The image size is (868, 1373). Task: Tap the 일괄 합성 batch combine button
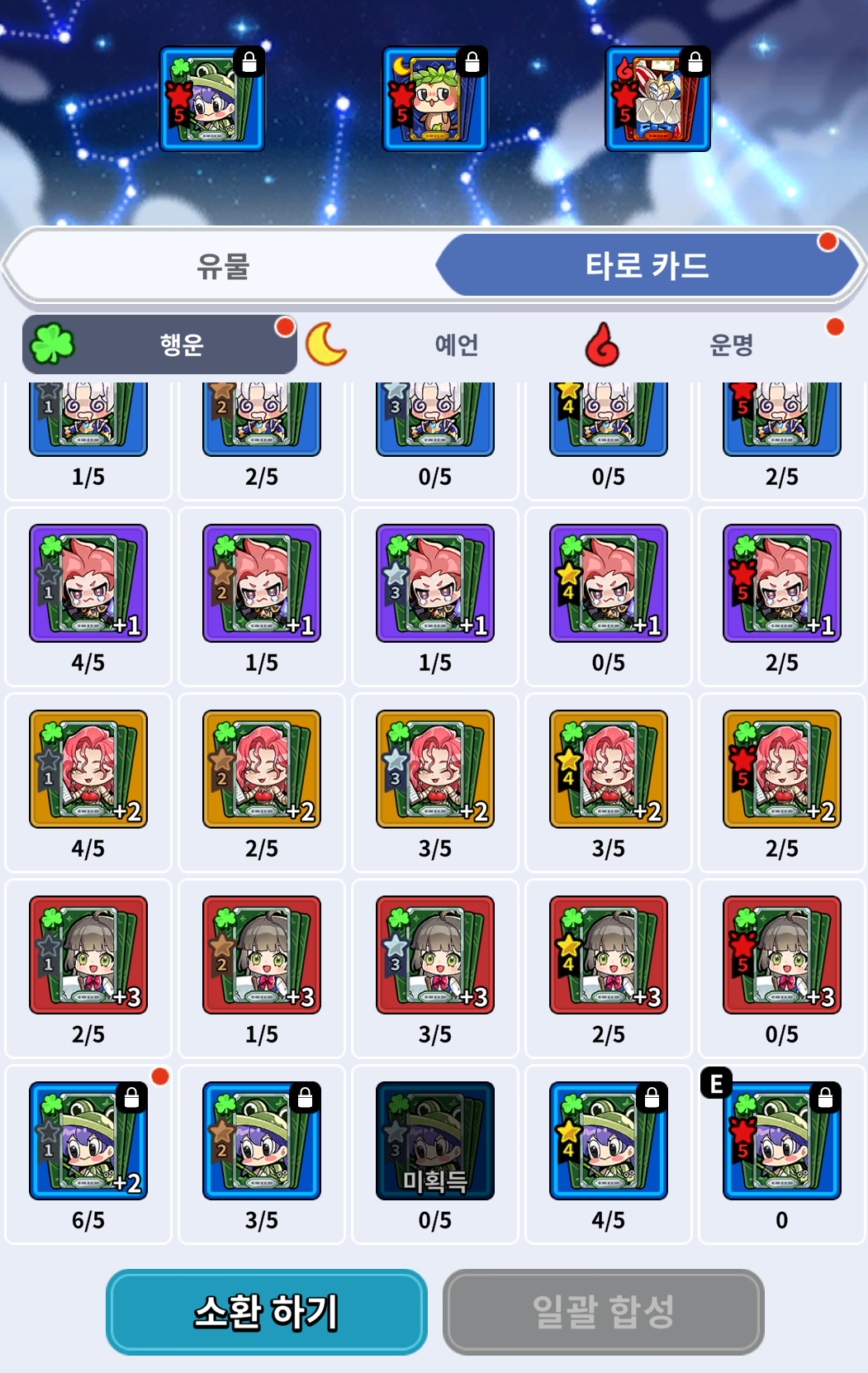click(x=603, y=1312)
